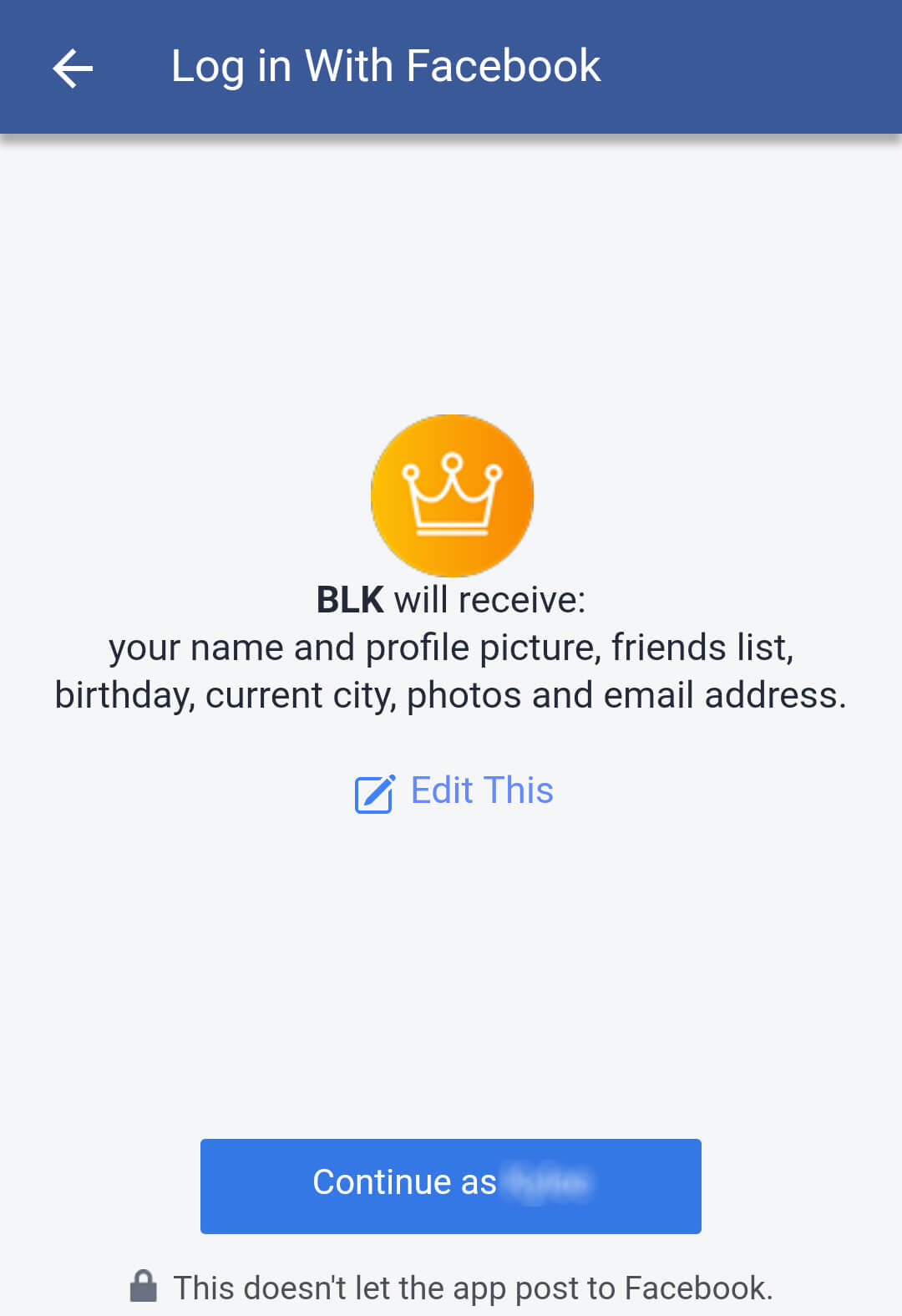The height and width of the screenshot is (1316, 902).
Task: Tap the Continue as button
Action: 450,1185
